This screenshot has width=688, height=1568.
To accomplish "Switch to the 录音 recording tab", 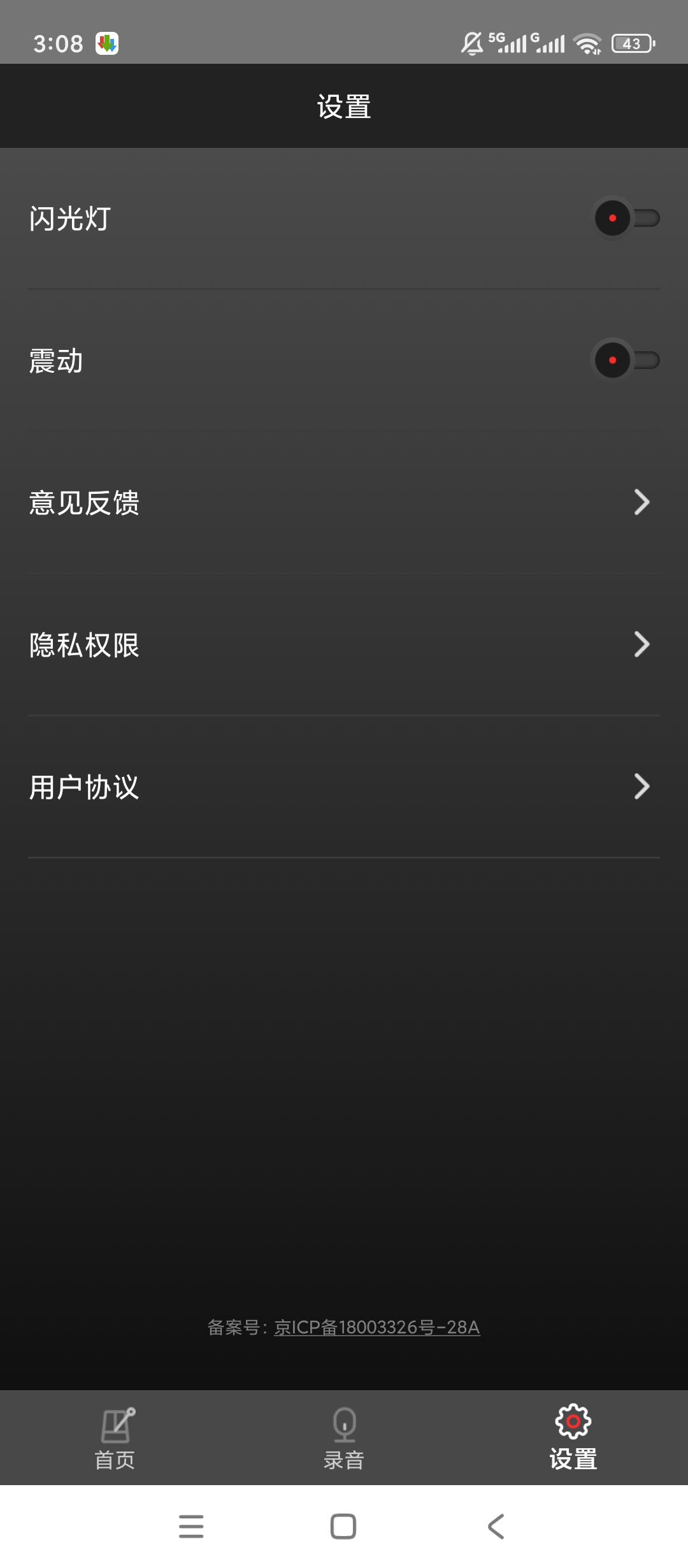I will click(344, 1439).
